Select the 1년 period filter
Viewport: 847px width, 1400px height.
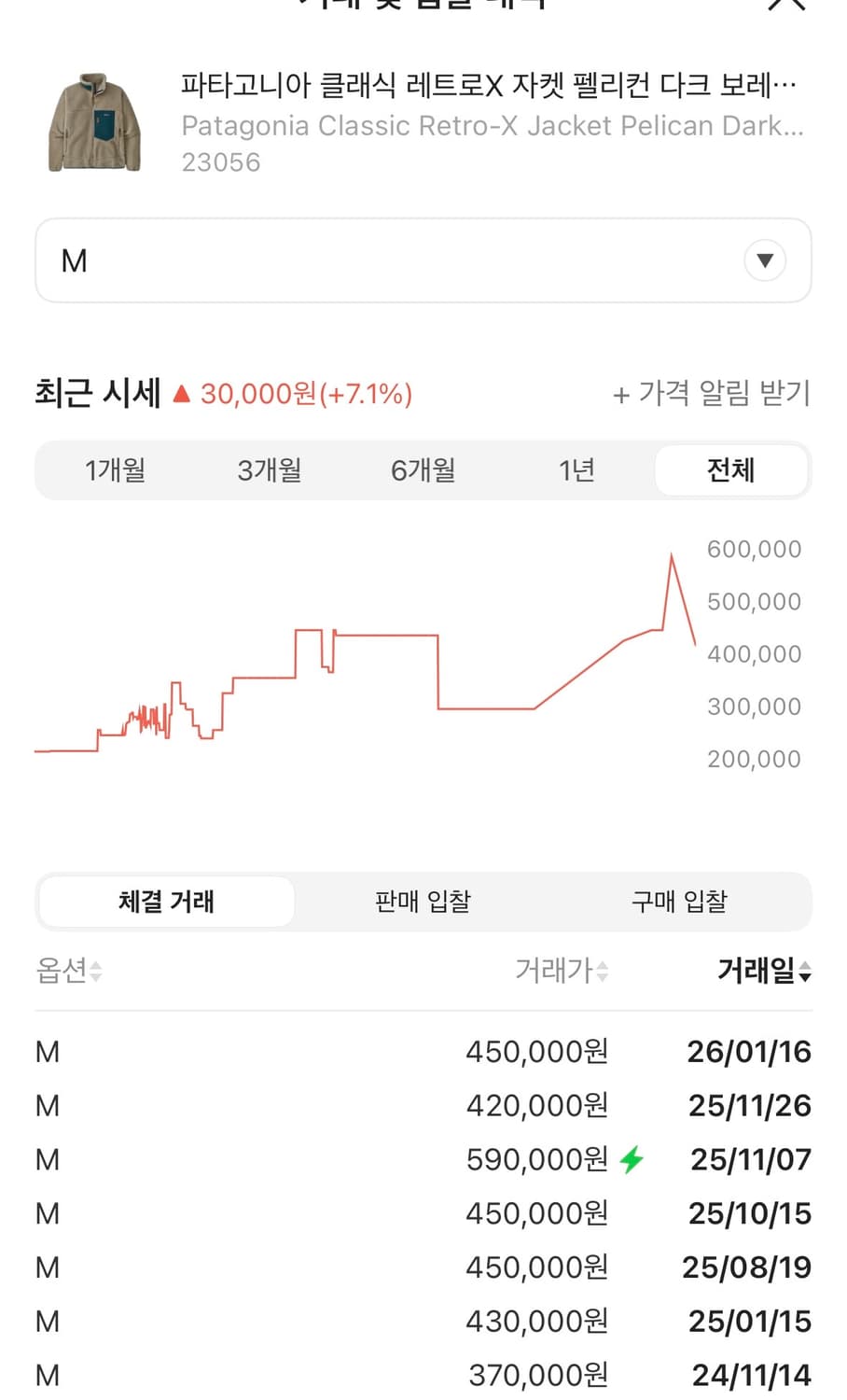(576, 470)
